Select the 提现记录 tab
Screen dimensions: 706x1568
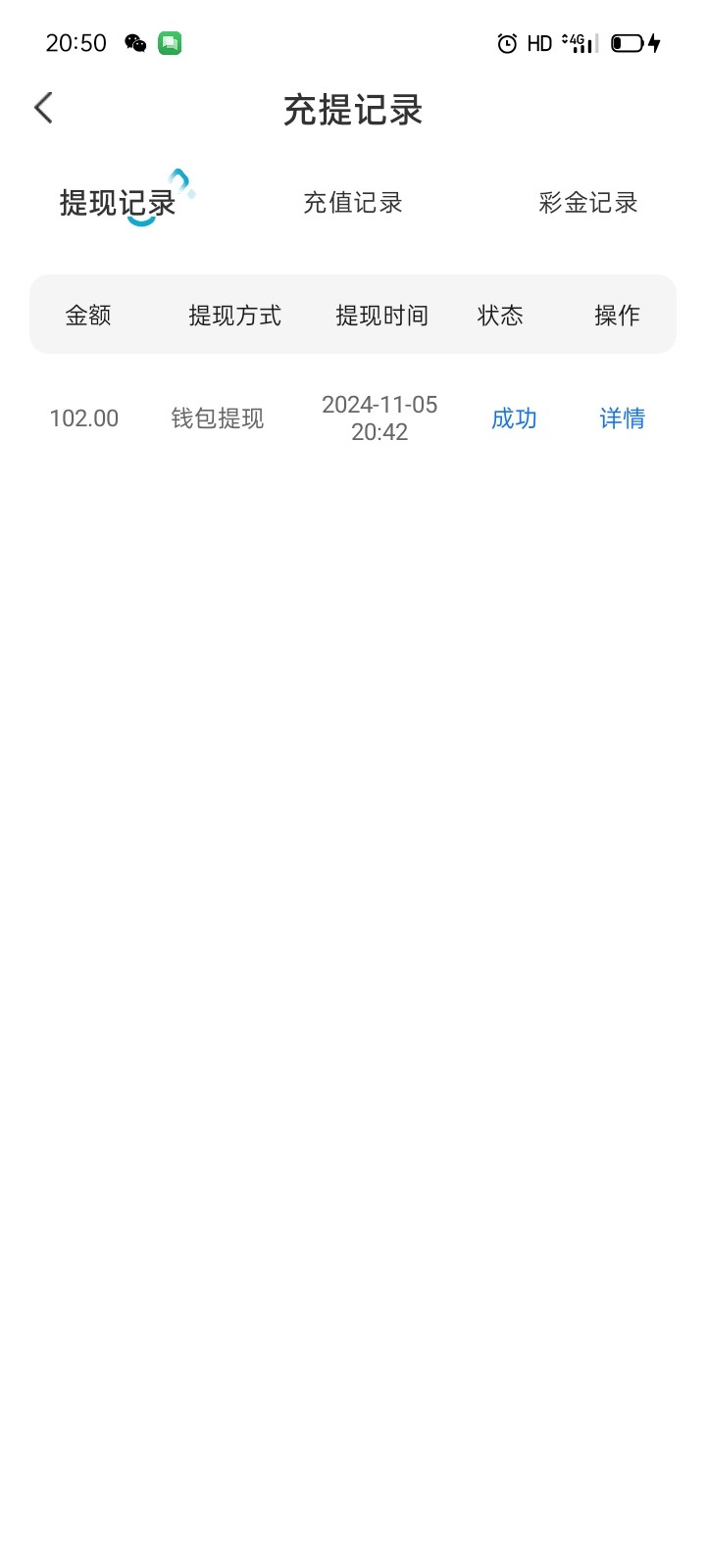pyautogui.click(x=118, y=203)
